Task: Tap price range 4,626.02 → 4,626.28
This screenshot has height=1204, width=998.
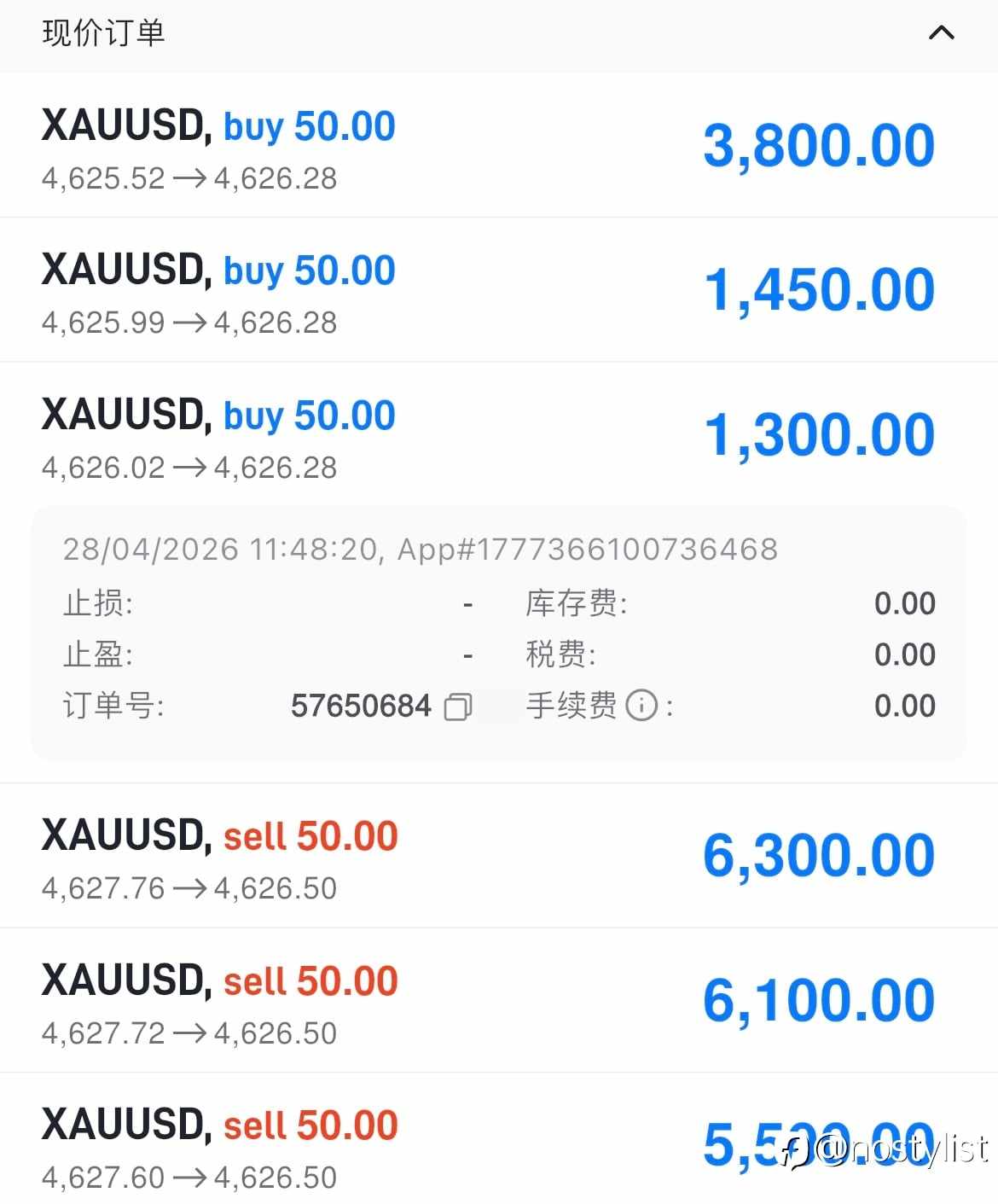Action: pyautogui.click(x=189, y=468)
